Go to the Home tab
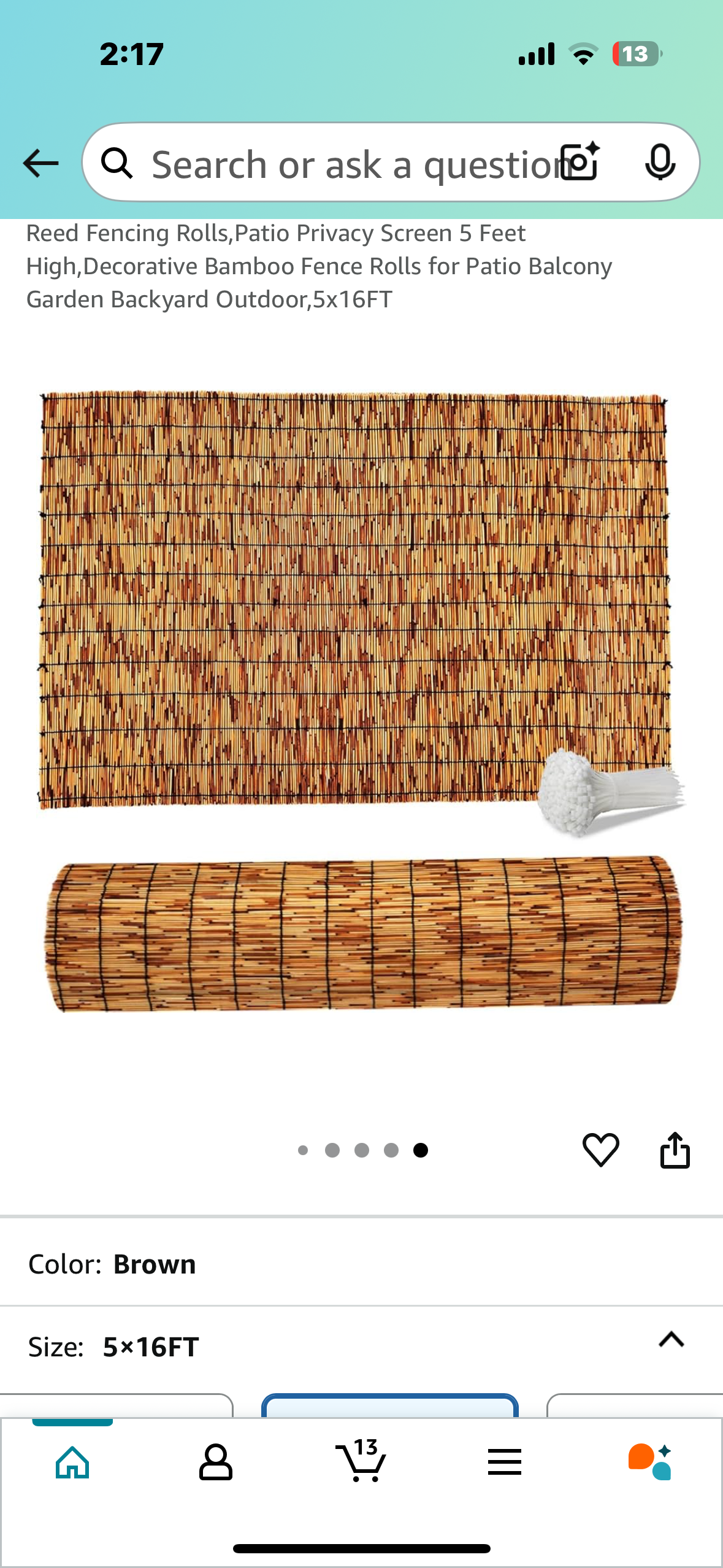This screenshot has height=1568, width=723. click(x=72, y=1462)
